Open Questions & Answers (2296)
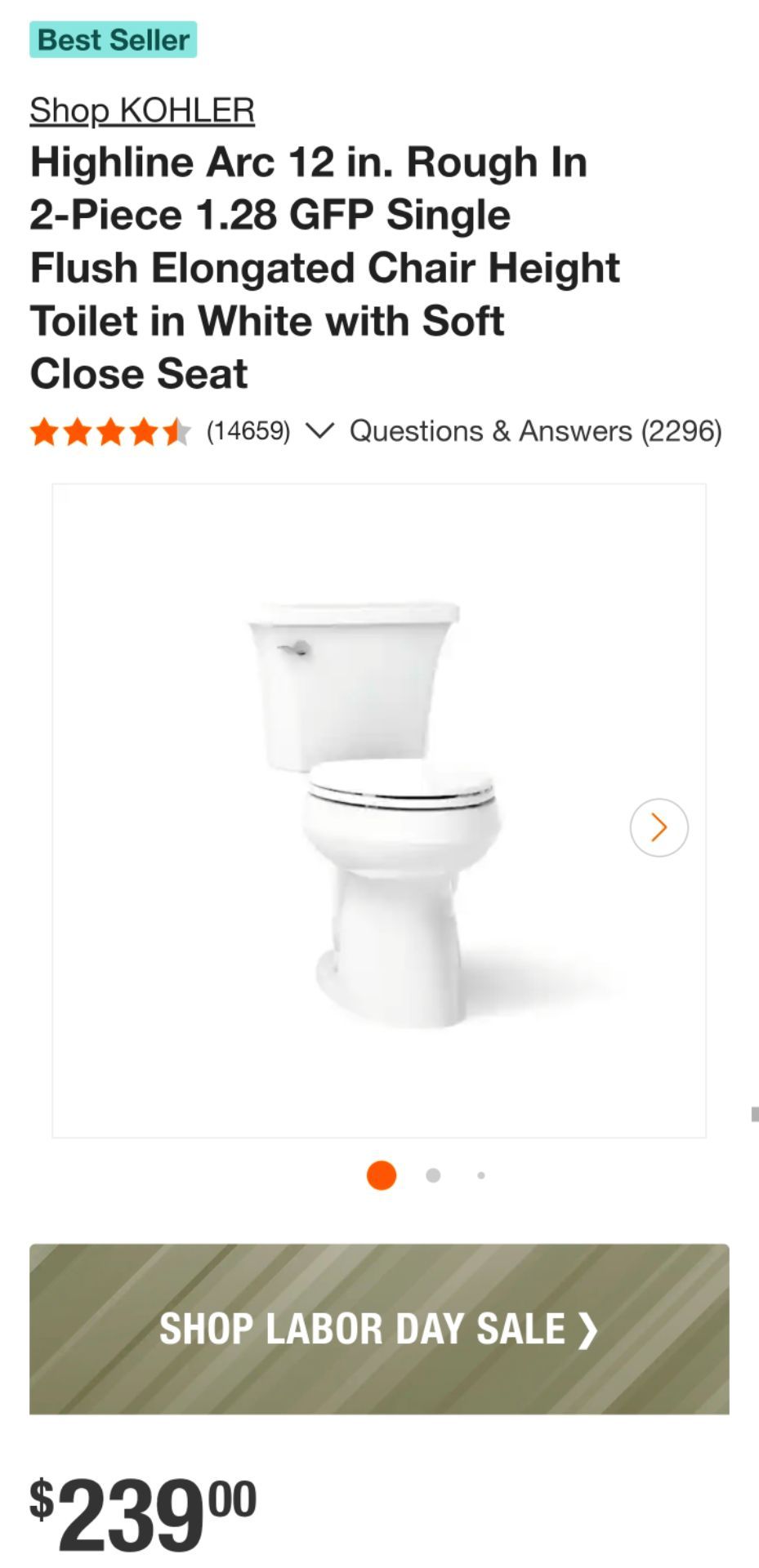The height and width of the screenshot is (1568, 759). (x=536, y=431)
